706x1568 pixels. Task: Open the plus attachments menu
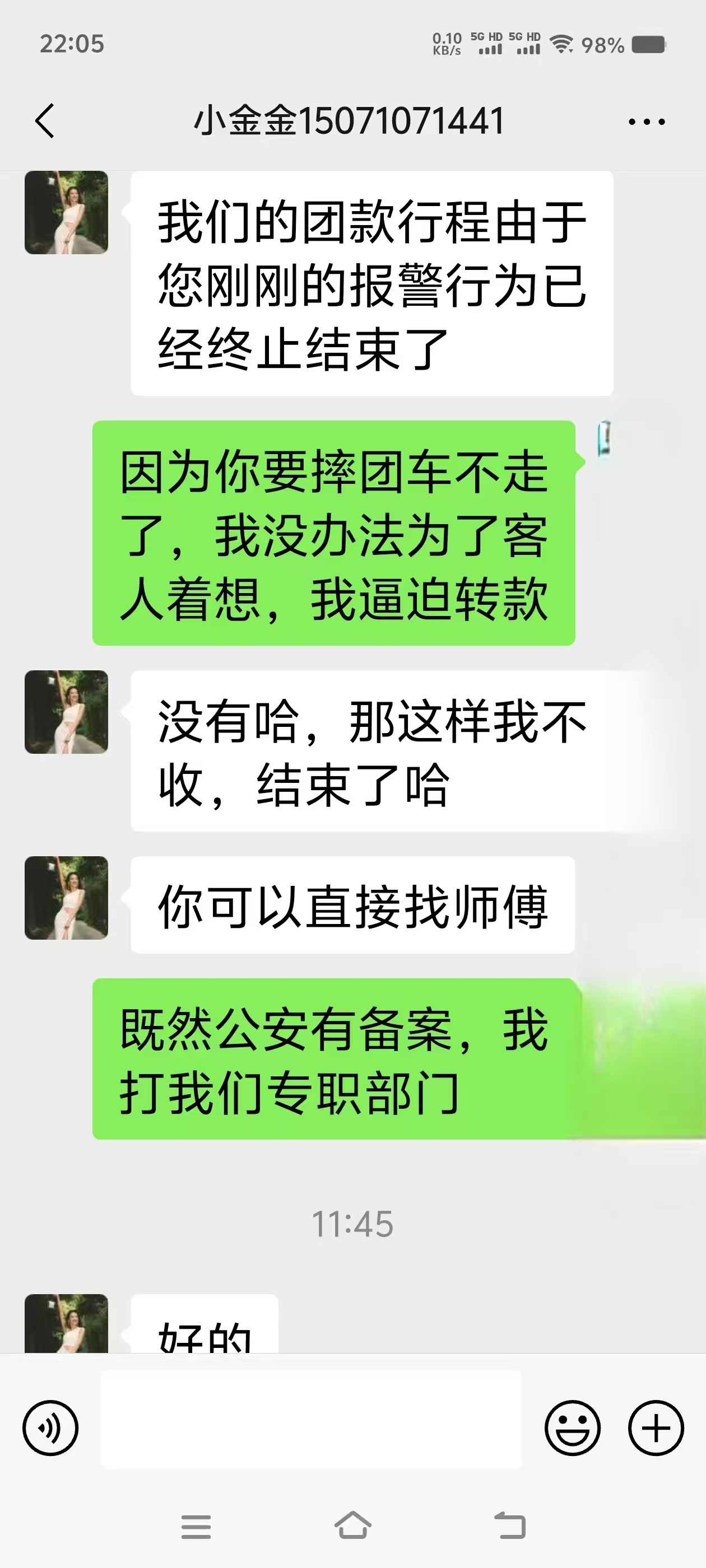[656, 1428]
